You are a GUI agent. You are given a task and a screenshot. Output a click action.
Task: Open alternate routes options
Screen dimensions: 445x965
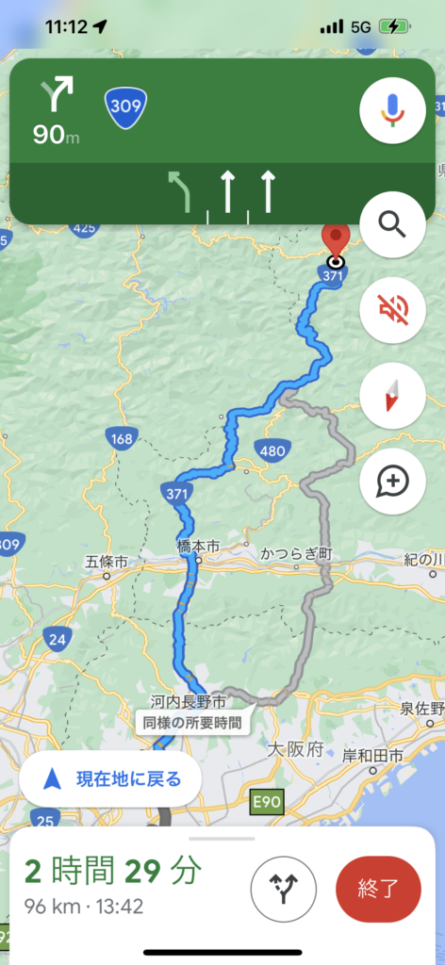283,889
